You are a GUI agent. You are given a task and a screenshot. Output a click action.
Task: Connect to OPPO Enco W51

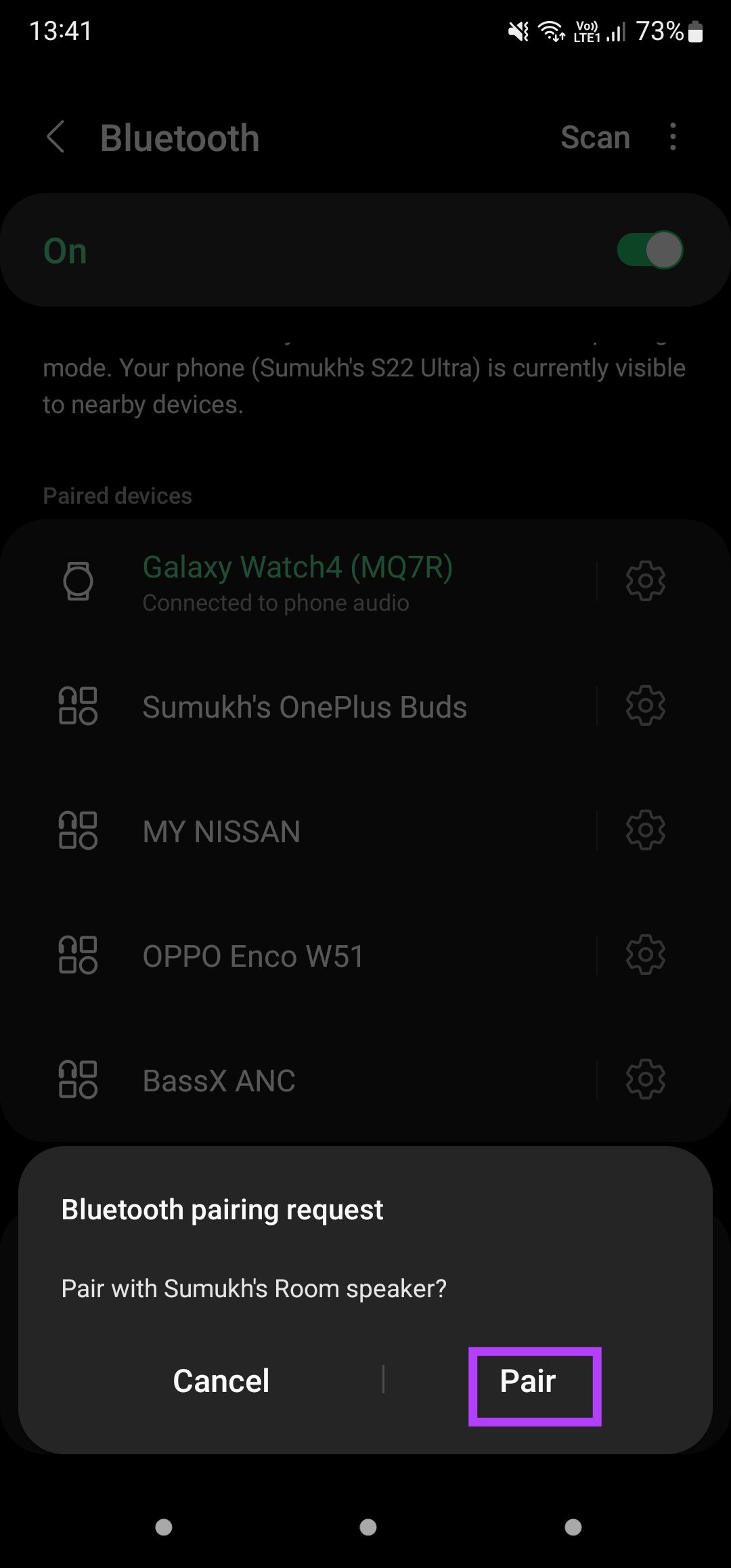pyautogui.click(x=253, y=956)
